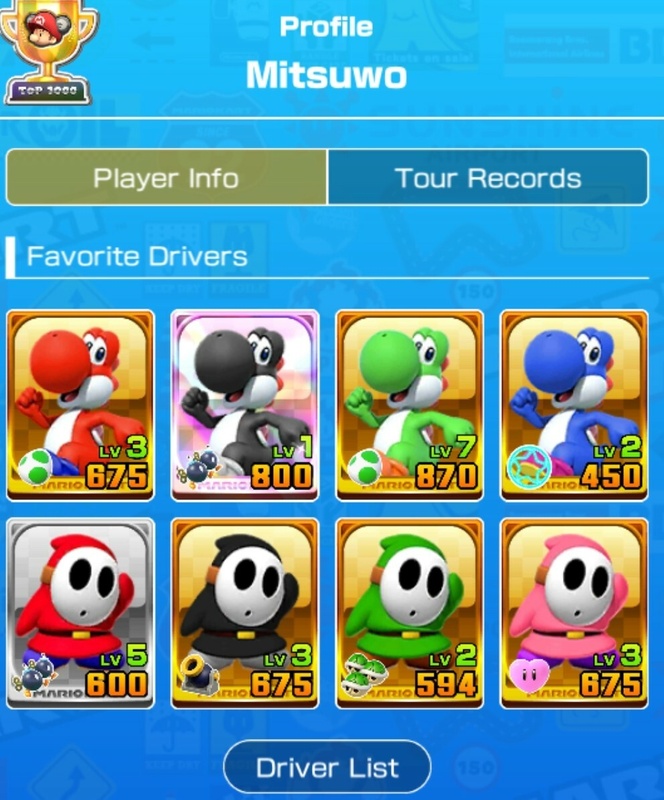View the Green Yoshi driver card
Image resolution: width=664 pixels, height=800 pixels.
coord(410,404)
